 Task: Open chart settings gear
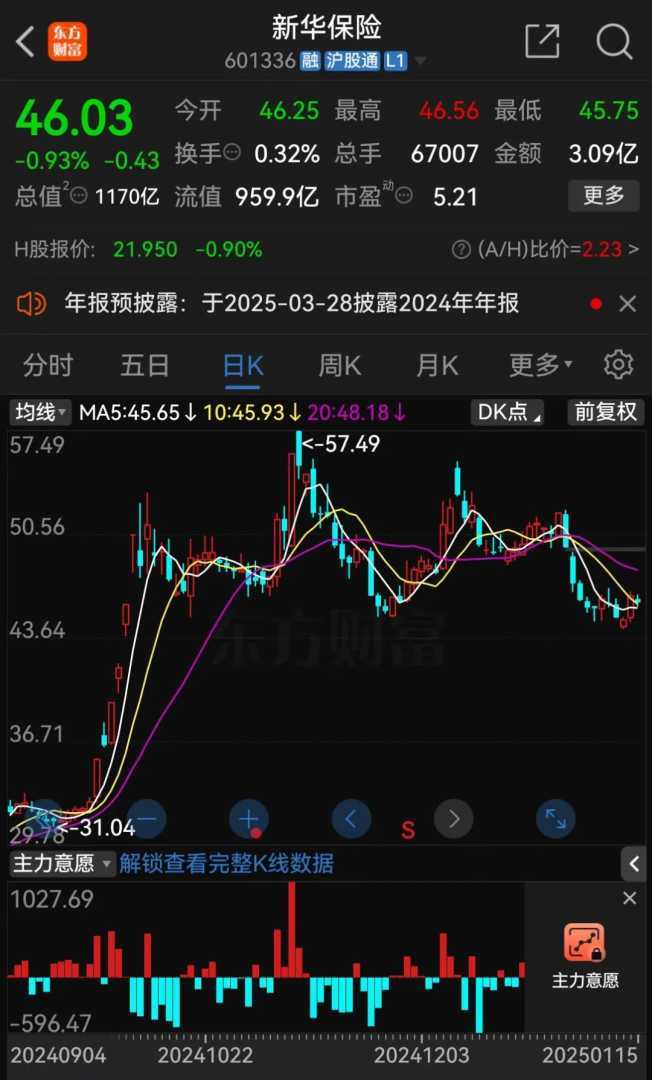[x=619, y=365]
